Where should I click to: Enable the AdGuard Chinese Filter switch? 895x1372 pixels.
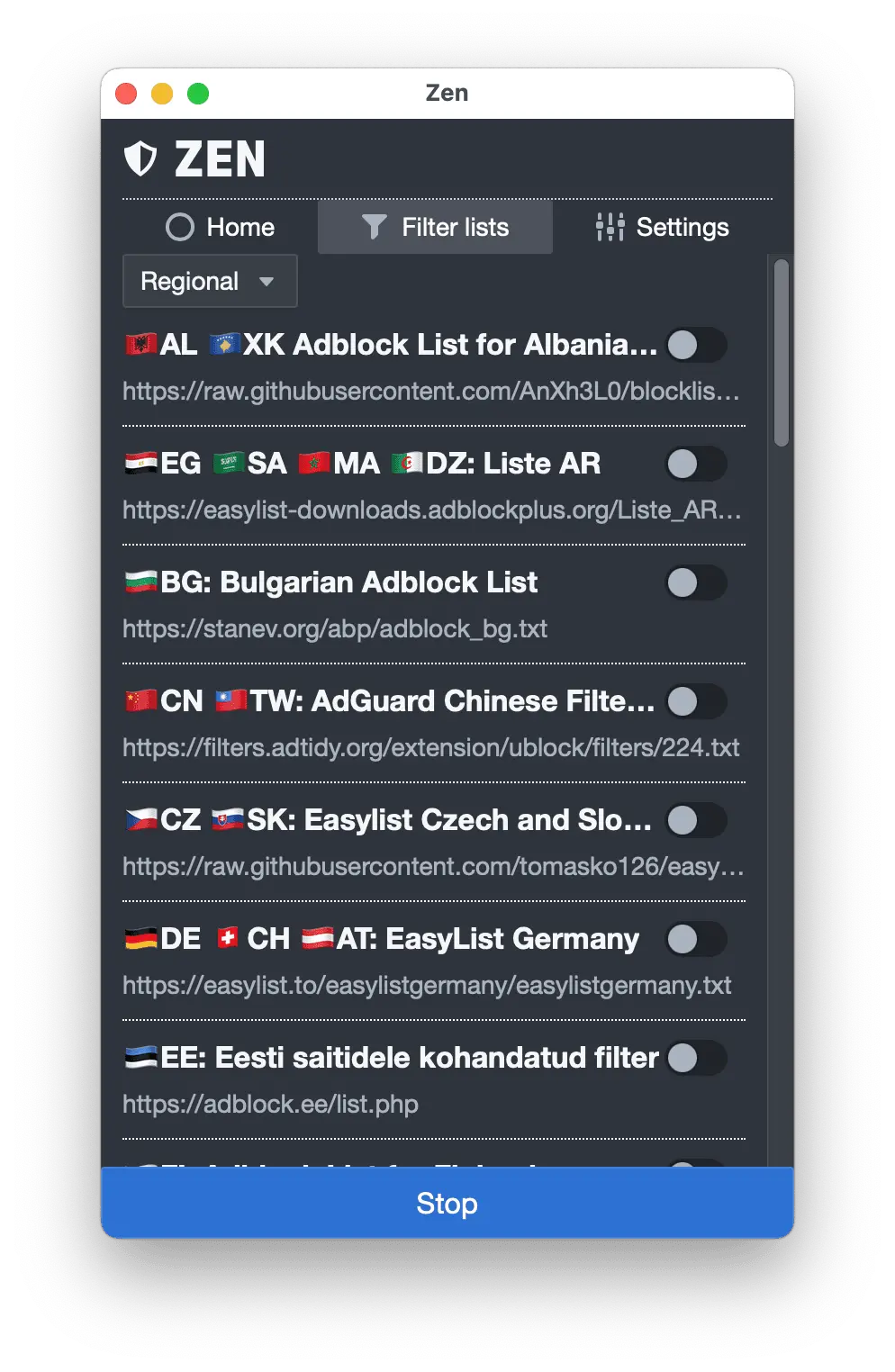695,701
